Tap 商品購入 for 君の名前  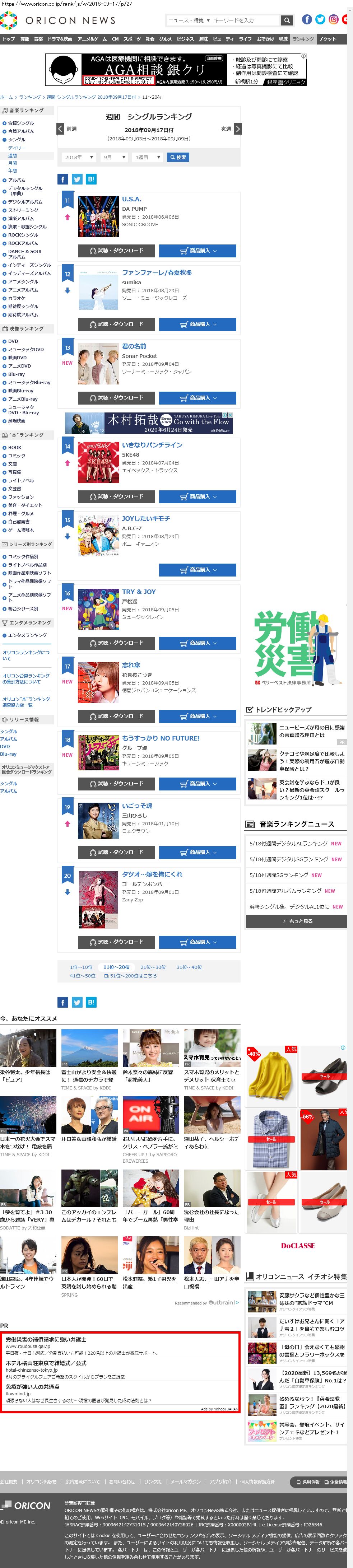tap(197, 397)
